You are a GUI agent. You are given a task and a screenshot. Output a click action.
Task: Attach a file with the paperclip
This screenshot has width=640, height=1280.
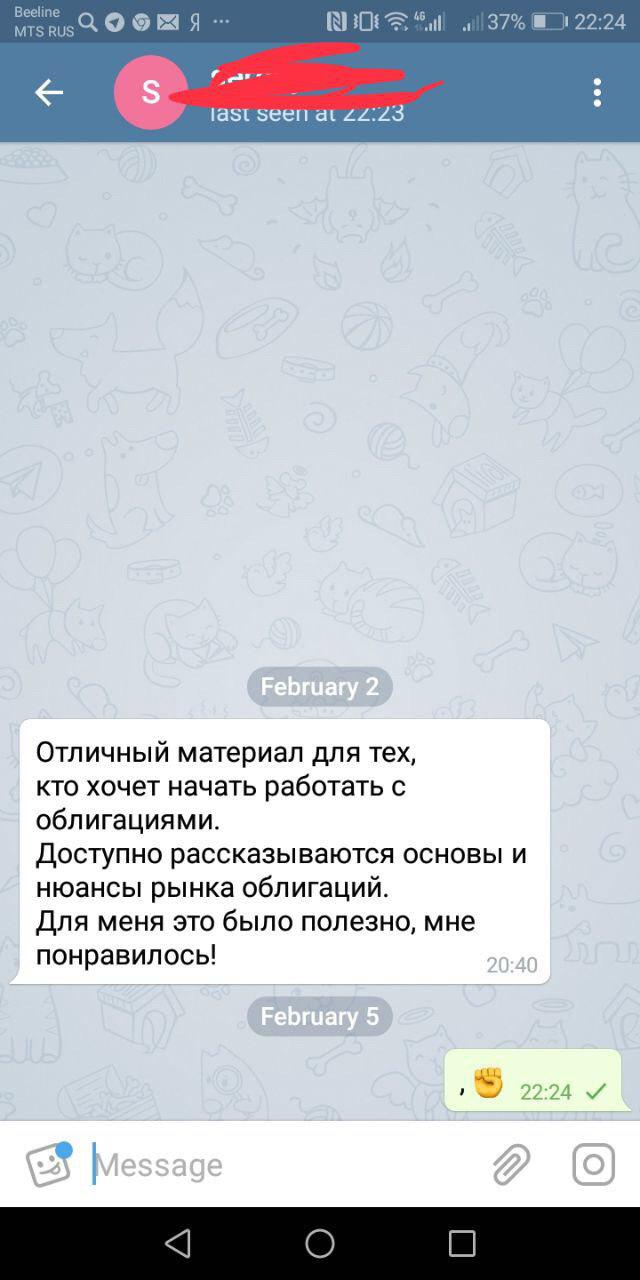tap(511, 1165)
